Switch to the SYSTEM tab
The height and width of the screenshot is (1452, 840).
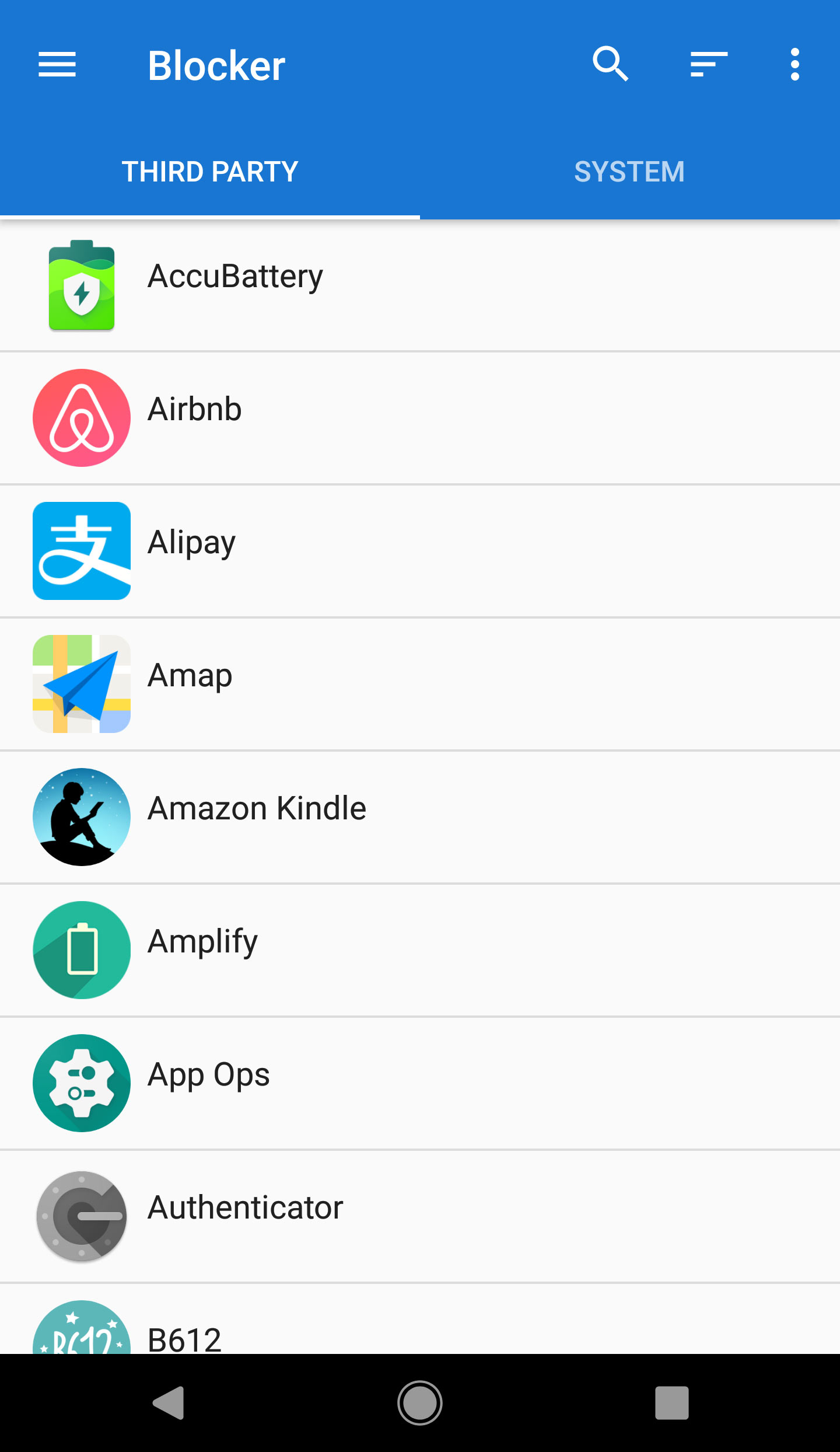click(x=630, y=172)
